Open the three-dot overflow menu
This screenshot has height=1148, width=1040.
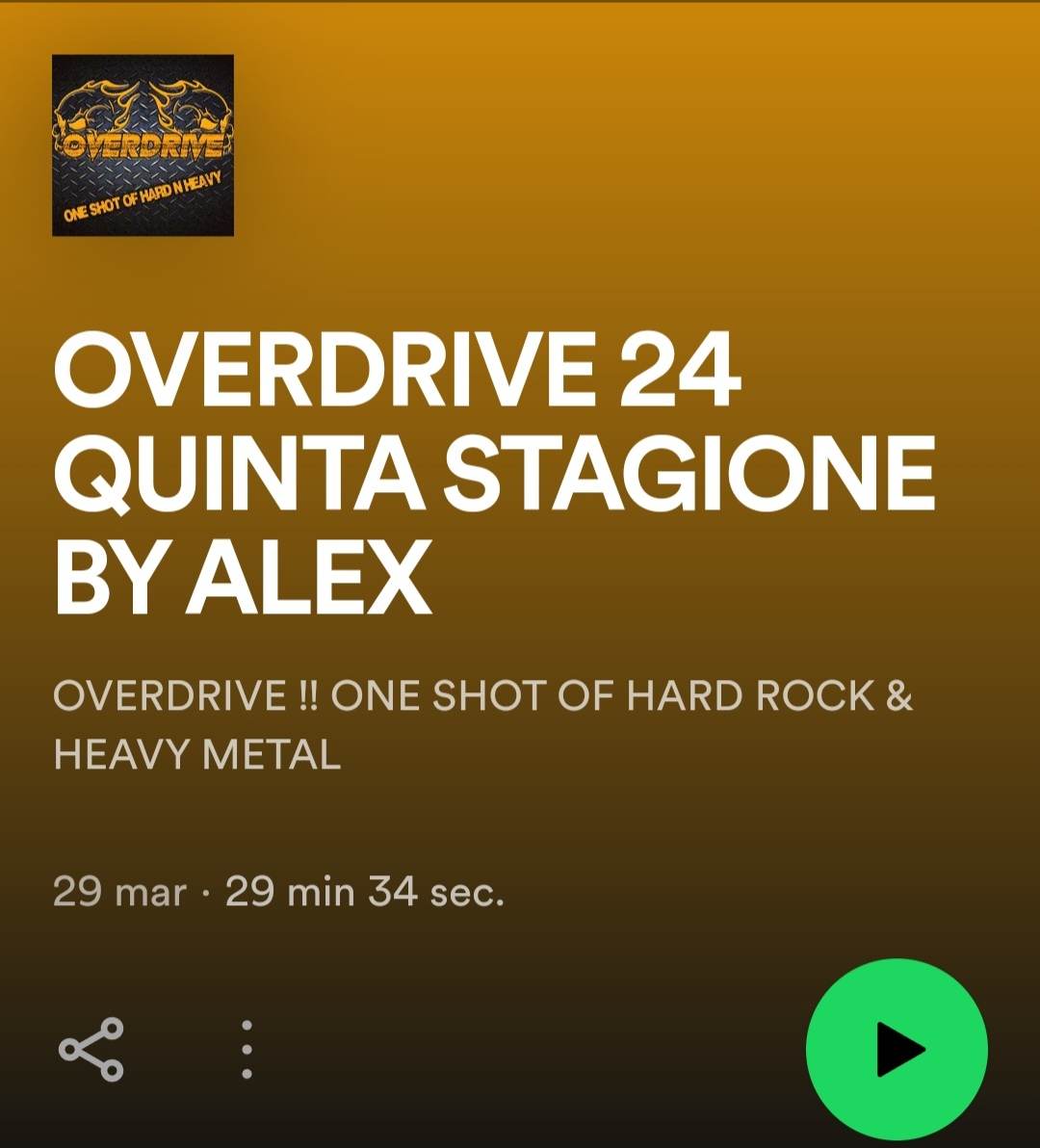[247, 1049]
